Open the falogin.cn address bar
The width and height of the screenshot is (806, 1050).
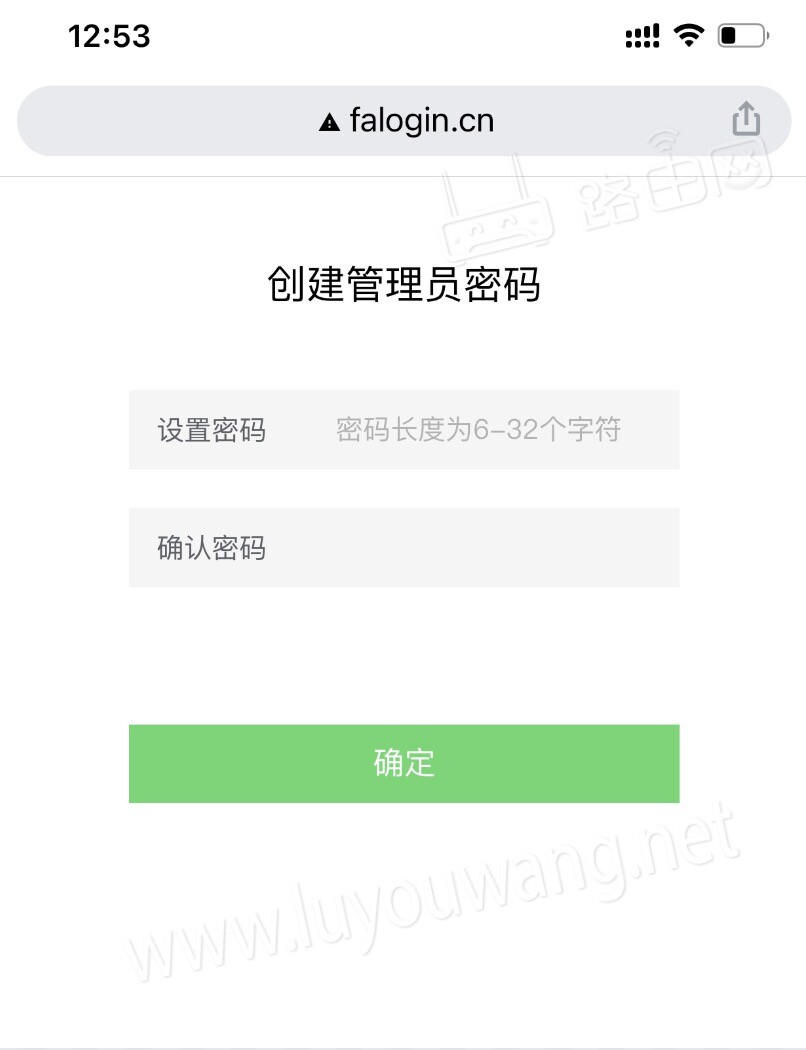click(405, 121)
